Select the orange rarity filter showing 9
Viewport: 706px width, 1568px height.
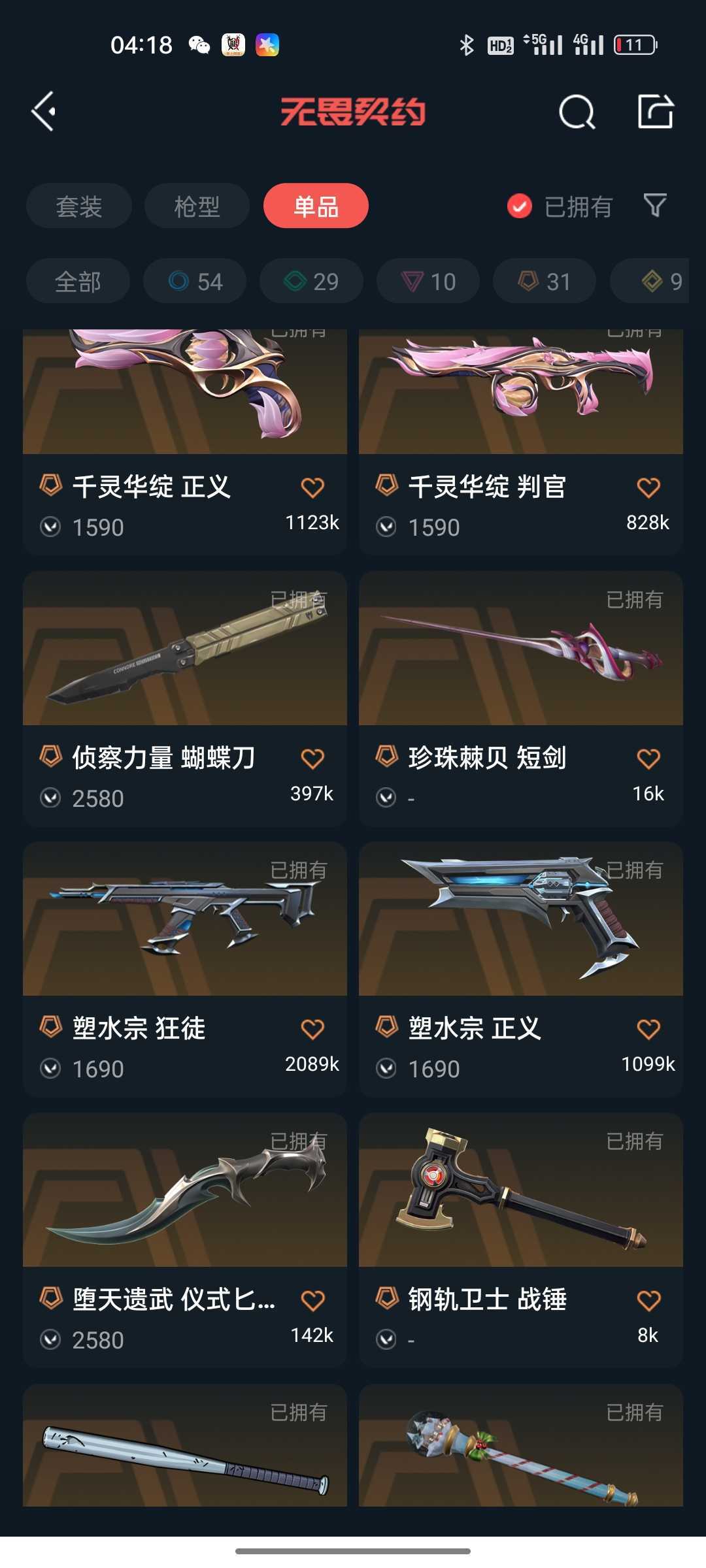pos(654,281)
